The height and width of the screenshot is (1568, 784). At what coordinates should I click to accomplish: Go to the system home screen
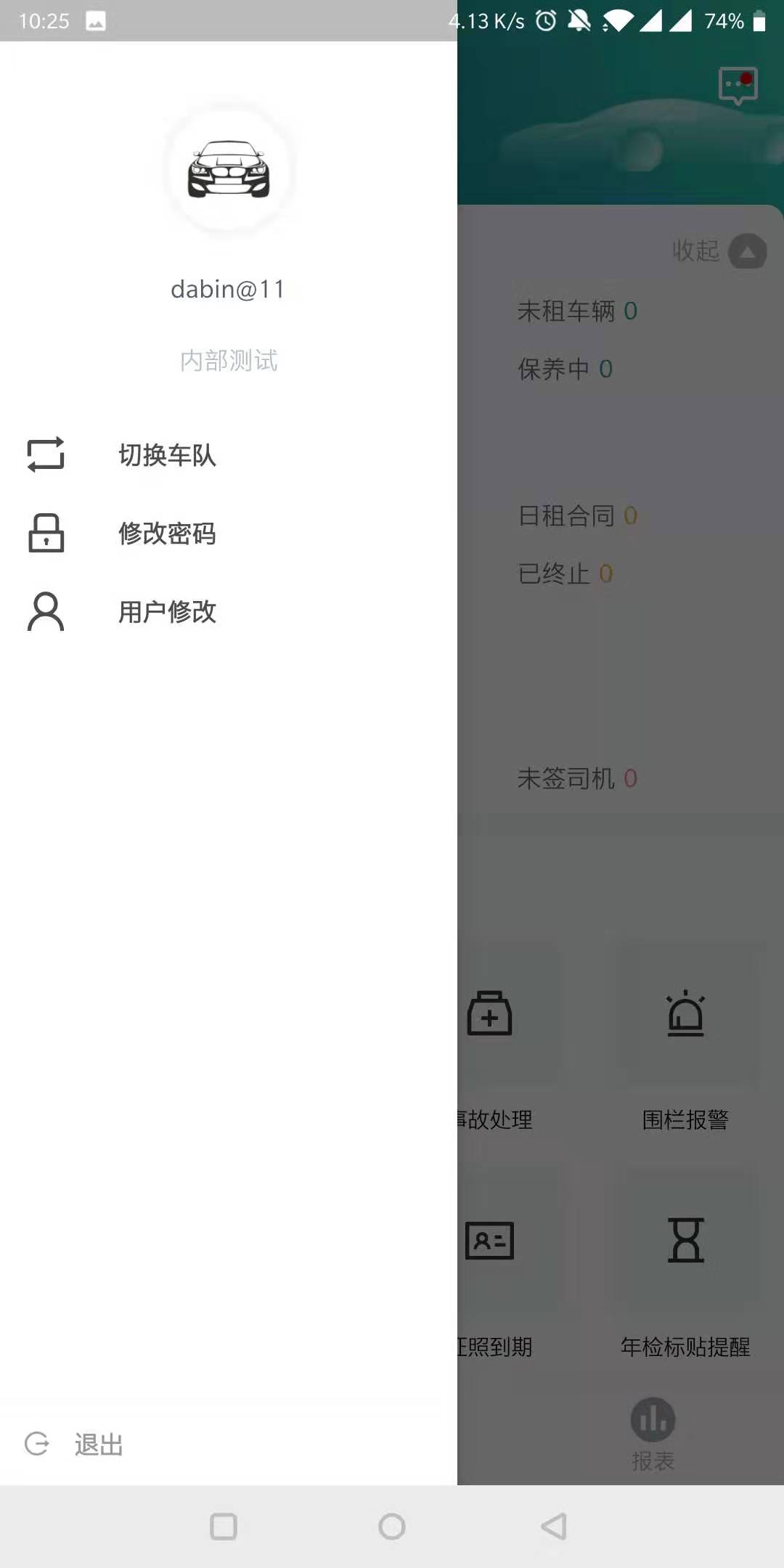coord(392,1527)
